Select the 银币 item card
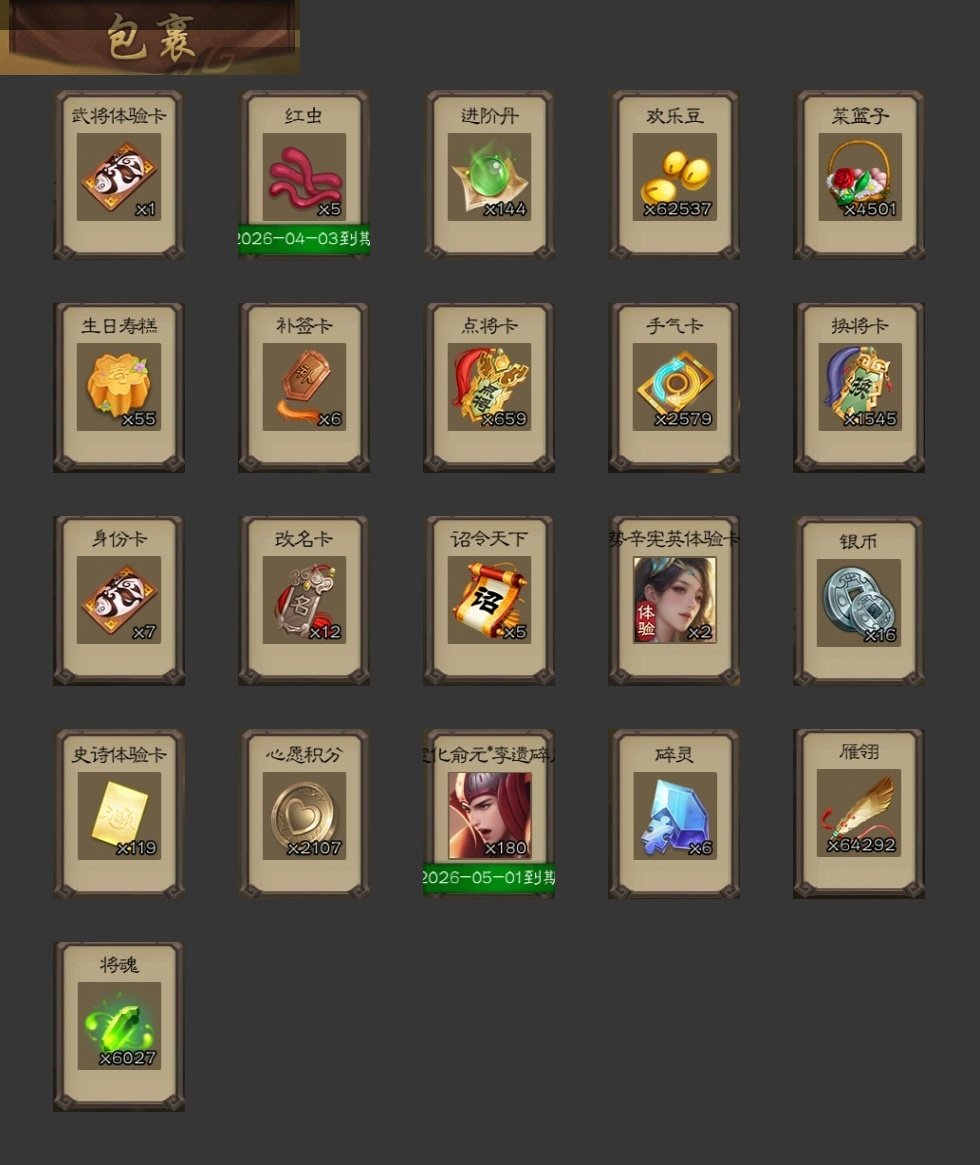 point(859,600)
